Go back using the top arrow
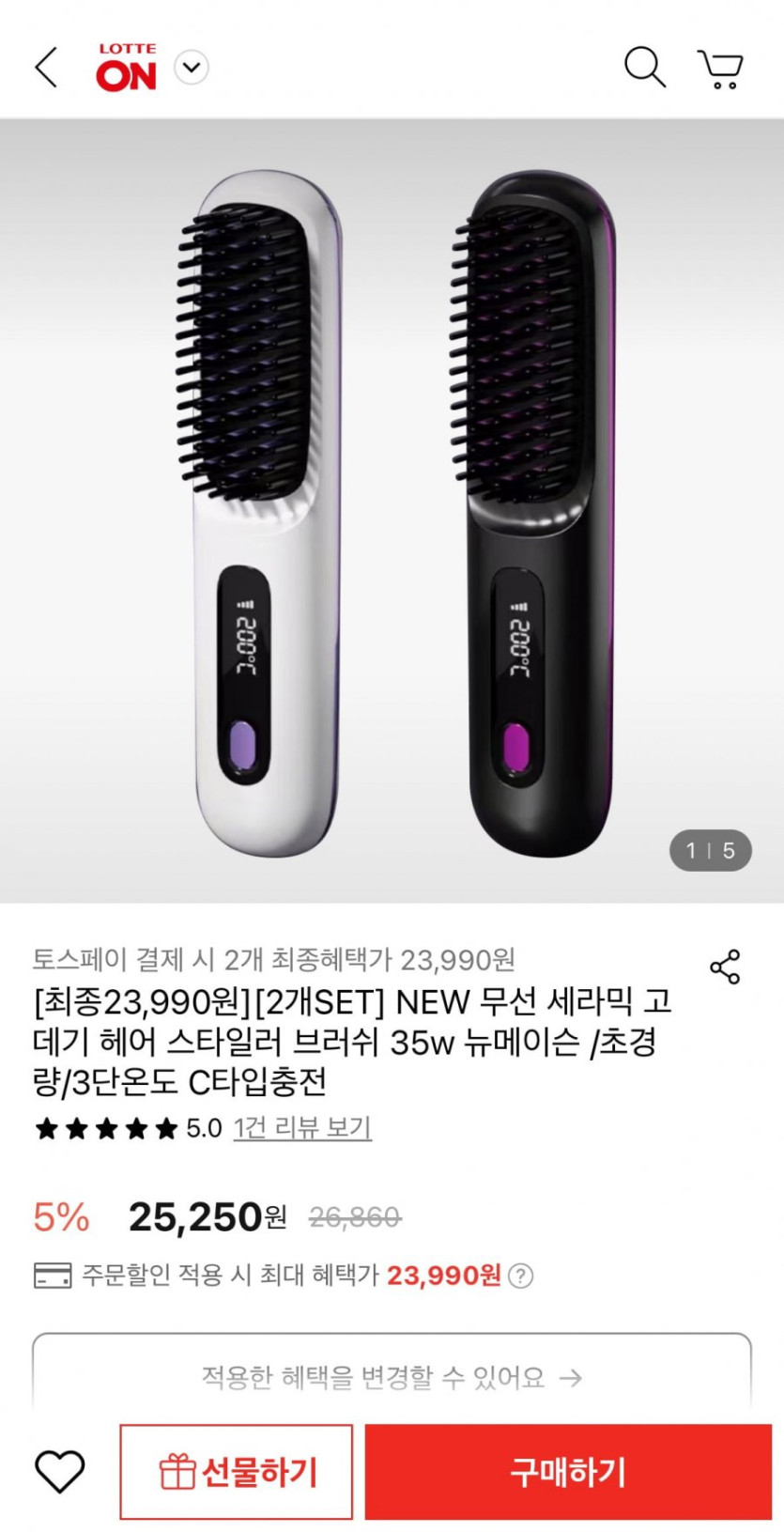 46,68
